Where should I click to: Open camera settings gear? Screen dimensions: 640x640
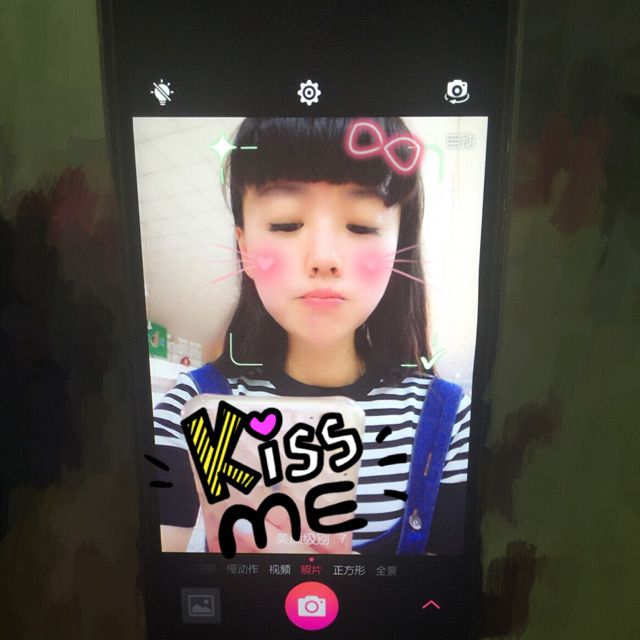309,93
